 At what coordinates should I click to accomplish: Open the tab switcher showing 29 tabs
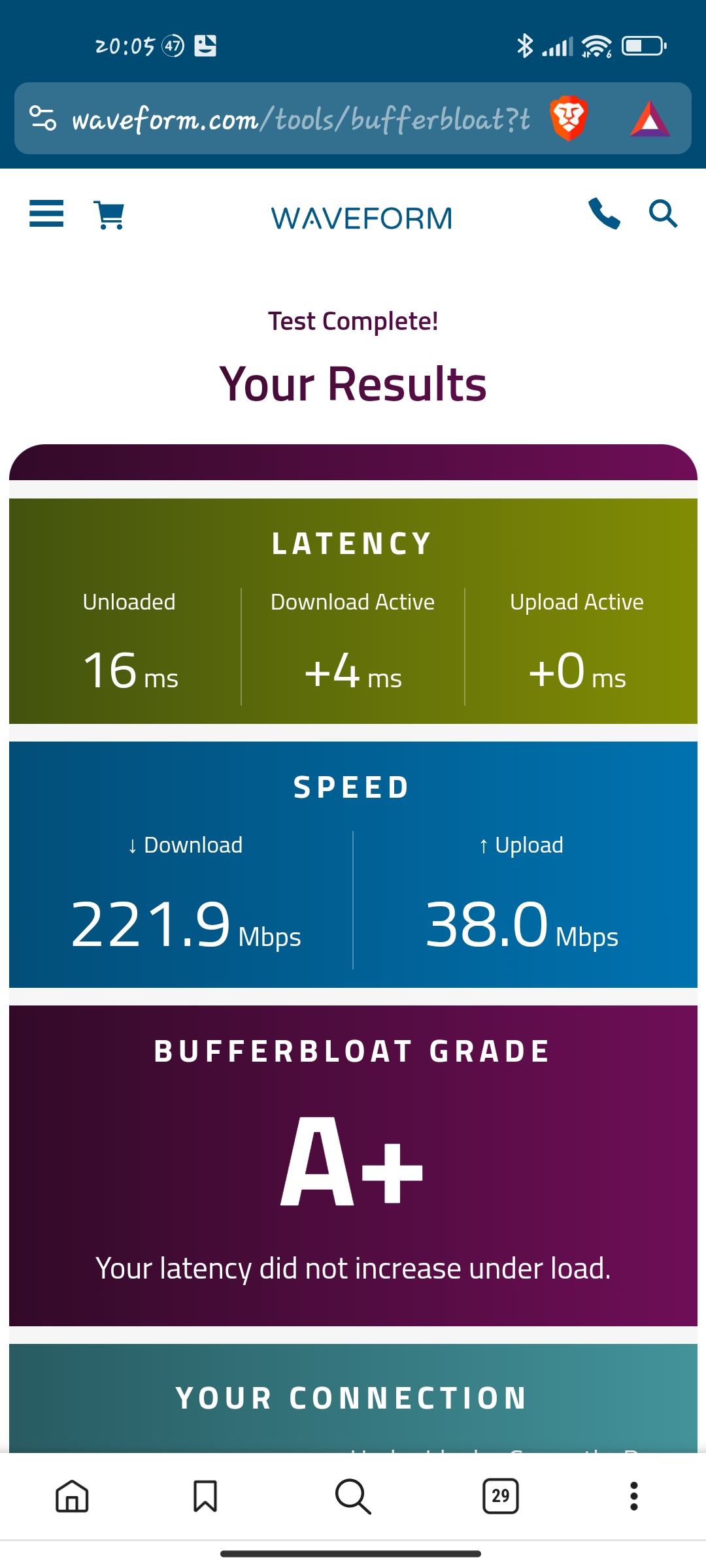[x=501, y=1495]
